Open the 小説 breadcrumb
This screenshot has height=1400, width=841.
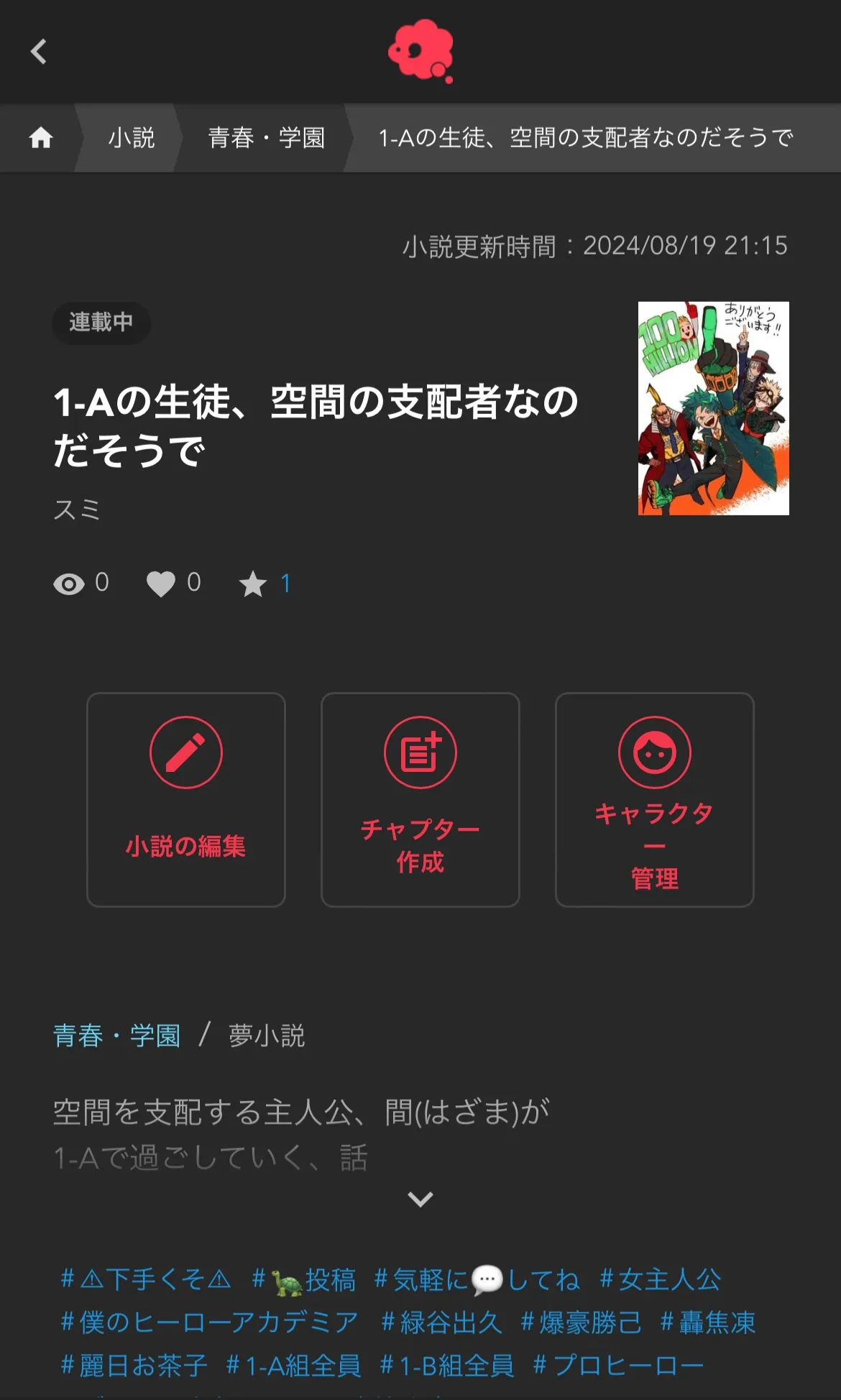click(x=132, y=137)
